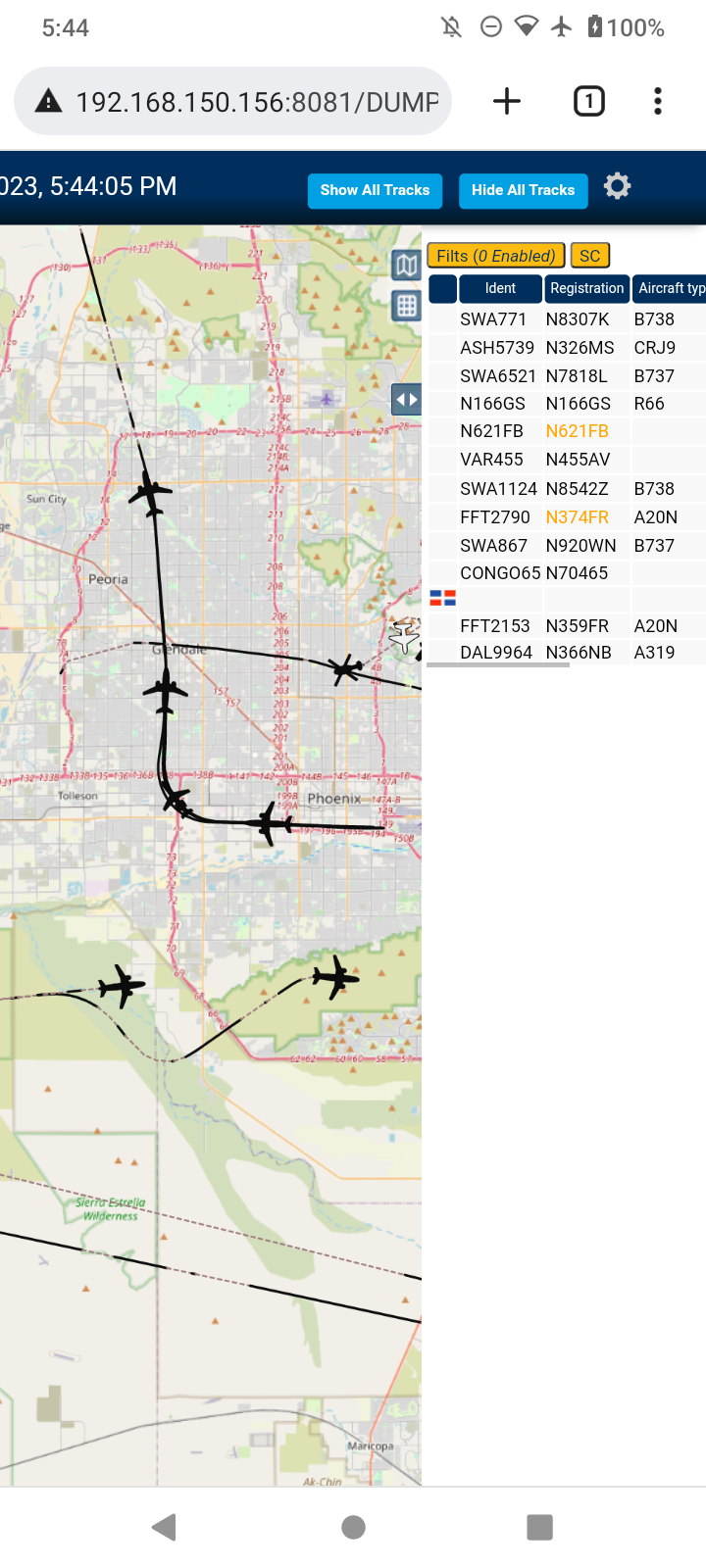Hide all aircraft tracks
The height and width of the screenshot is (1568, 706).
pos(523,190)
